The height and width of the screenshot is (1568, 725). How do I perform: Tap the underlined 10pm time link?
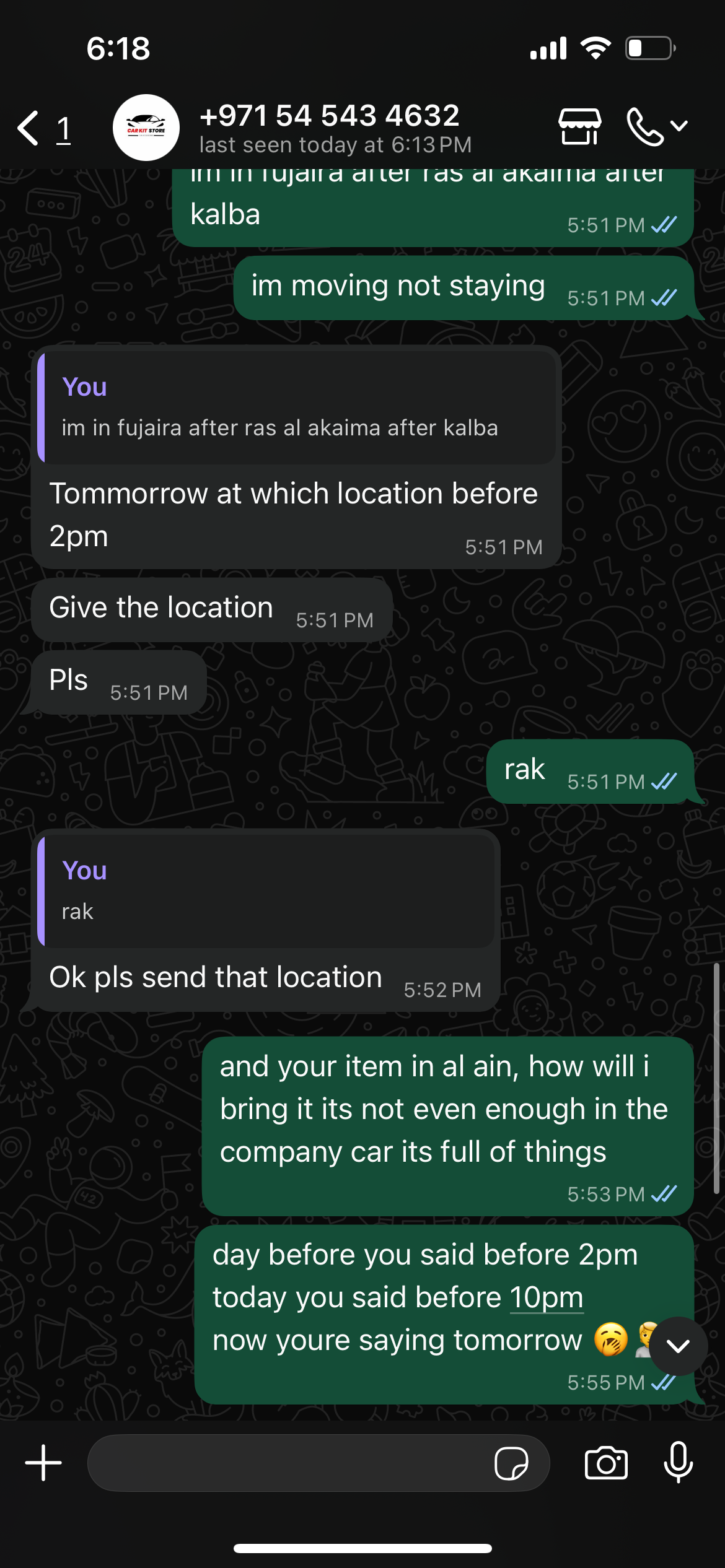[547, 1297]
